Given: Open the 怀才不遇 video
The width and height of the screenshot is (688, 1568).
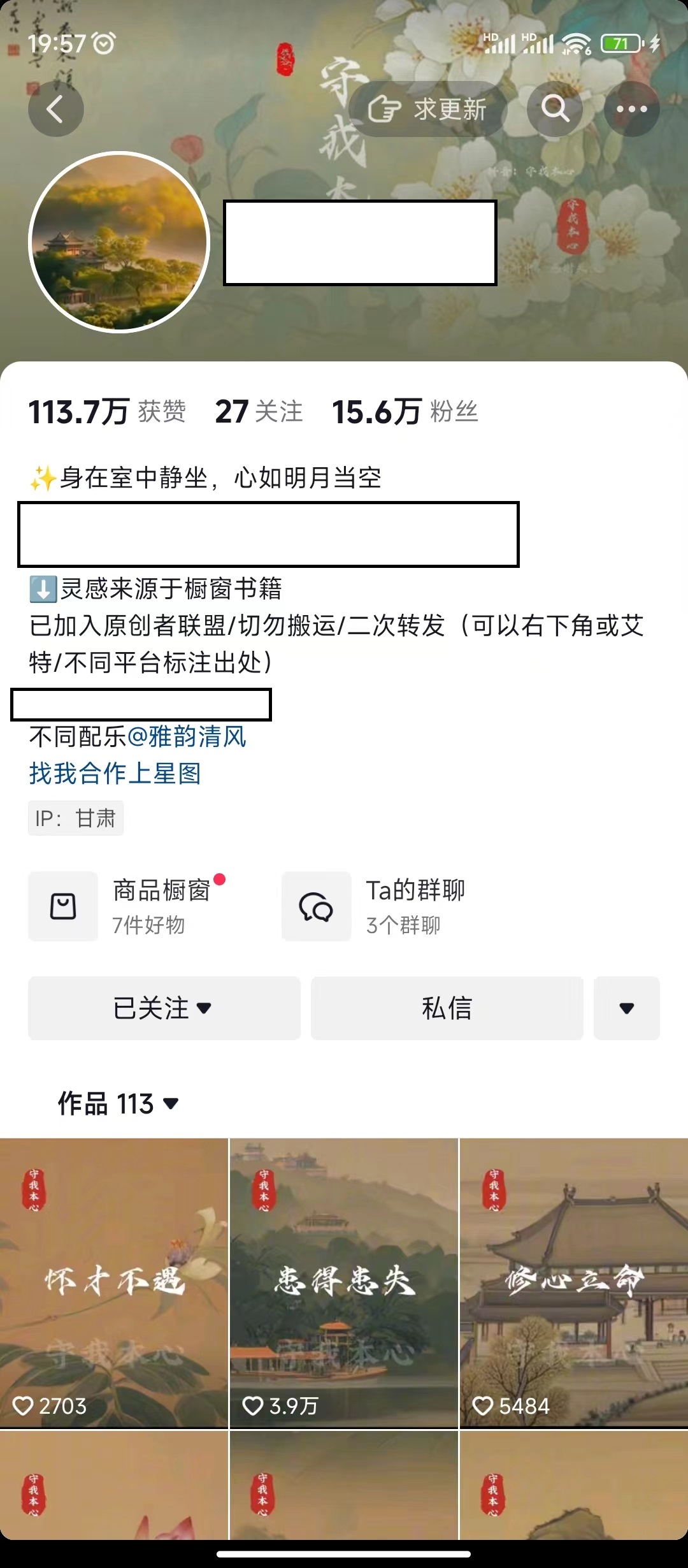Looking at the screenshot, I should pos(114,1282).
